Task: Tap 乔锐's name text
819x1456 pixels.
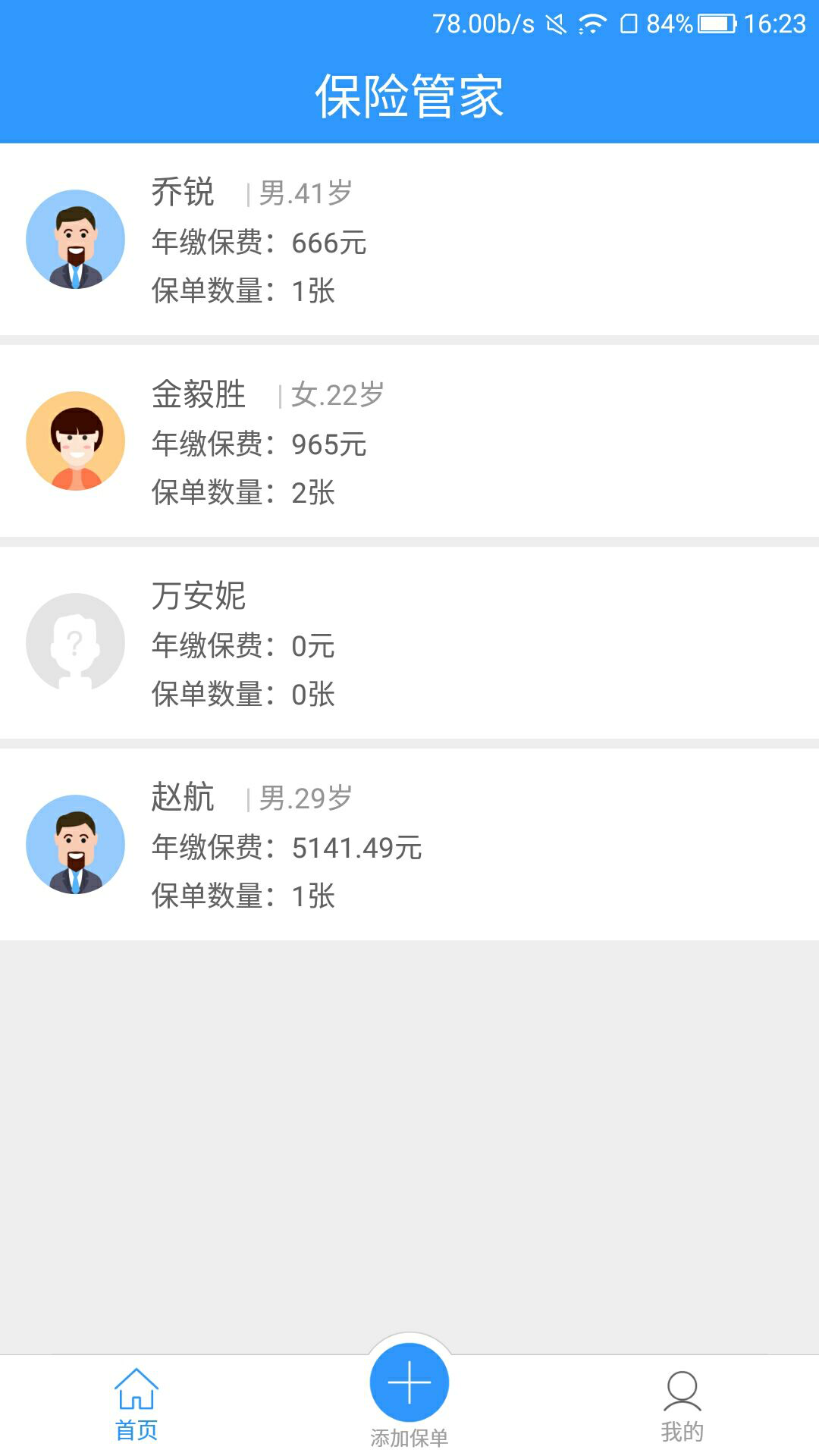Action: (x=182, y=193)
